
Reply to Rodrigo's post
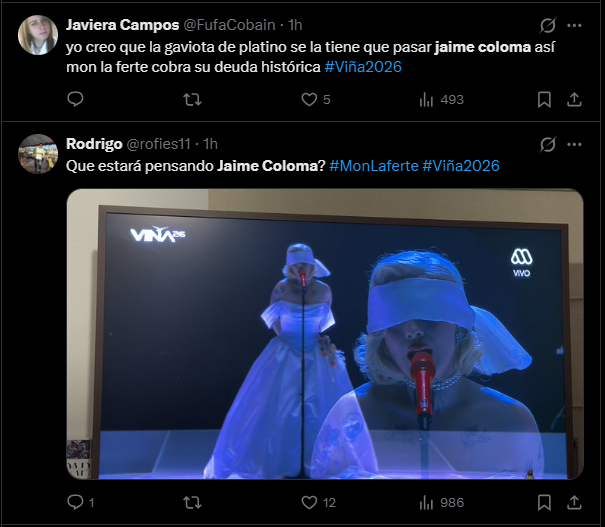coord(76,501)
